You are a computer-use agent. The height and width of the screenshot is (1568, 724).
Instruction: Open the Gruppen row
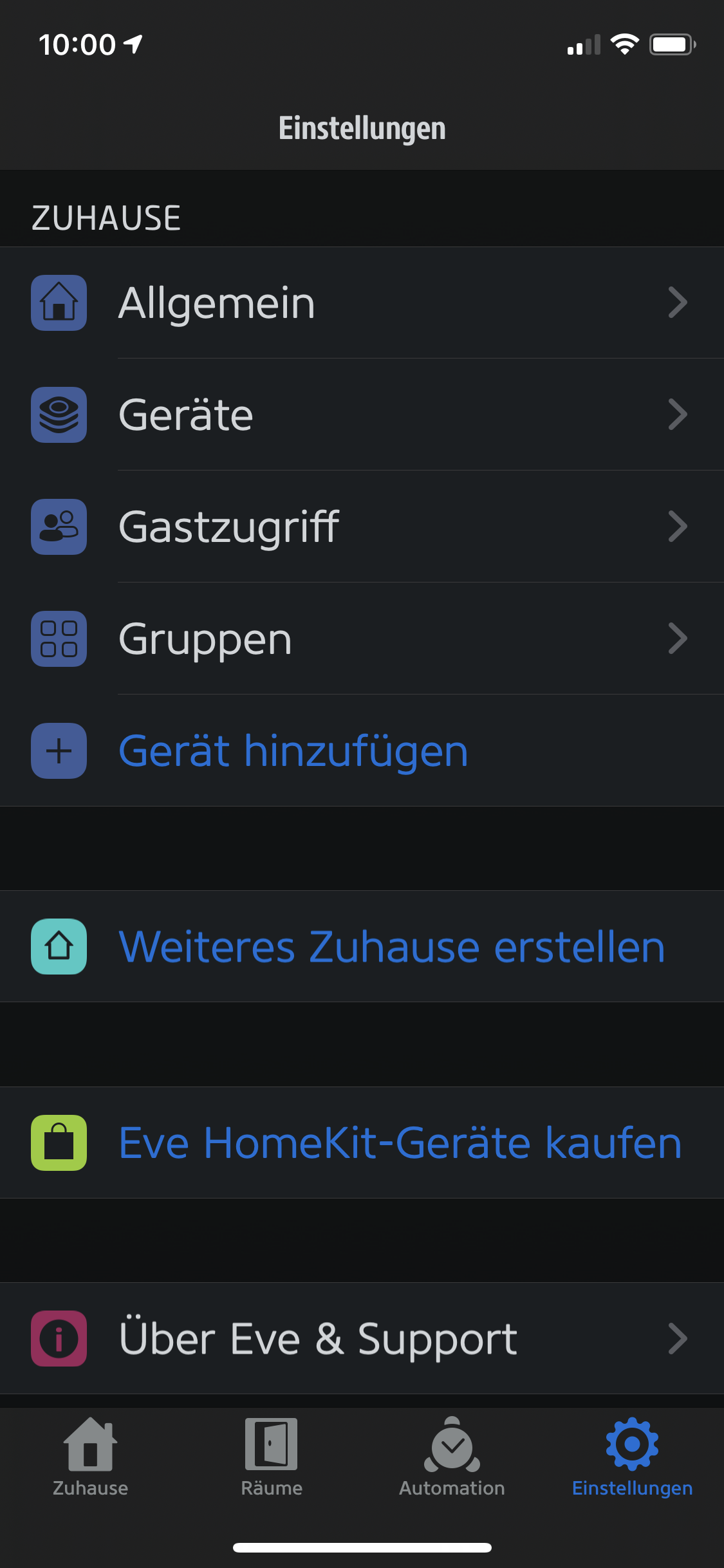[360, 639]
